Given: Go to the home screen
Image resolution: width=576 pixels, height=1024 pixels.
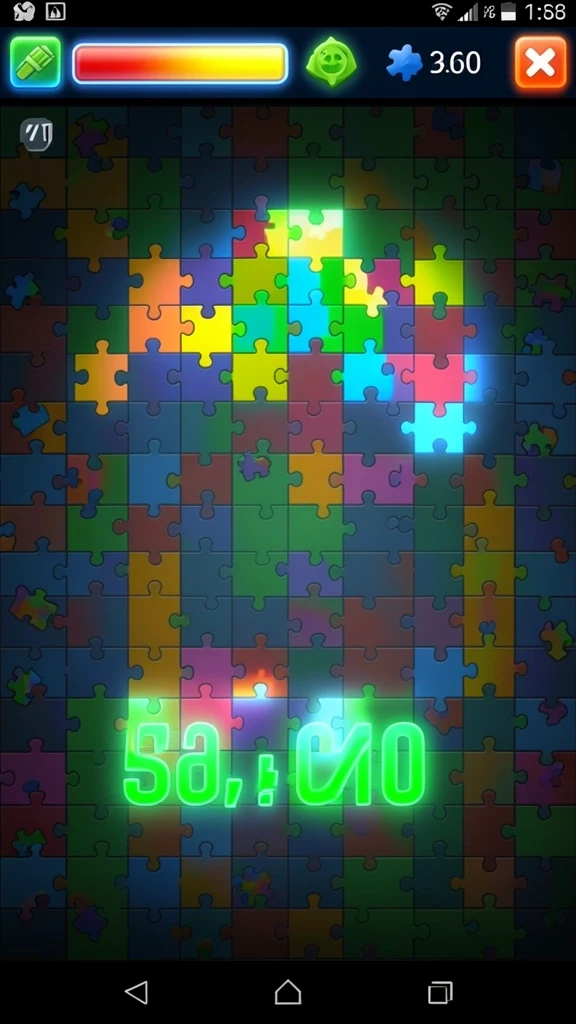Looking at the screenshot, I should click(x=288, y=992).
